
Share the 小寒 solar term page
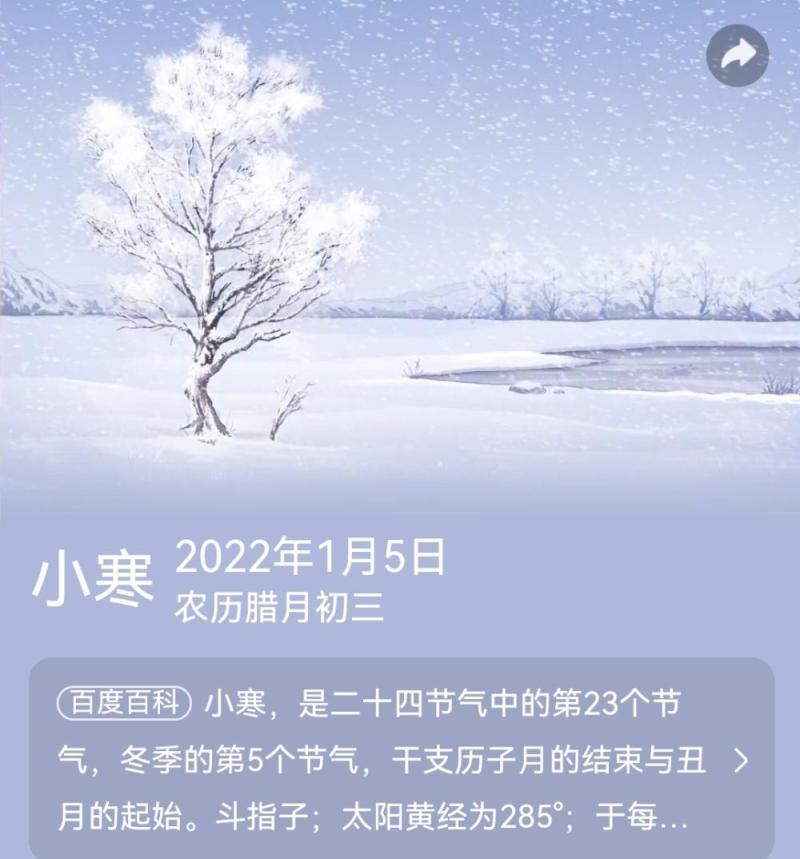point(738,56)
